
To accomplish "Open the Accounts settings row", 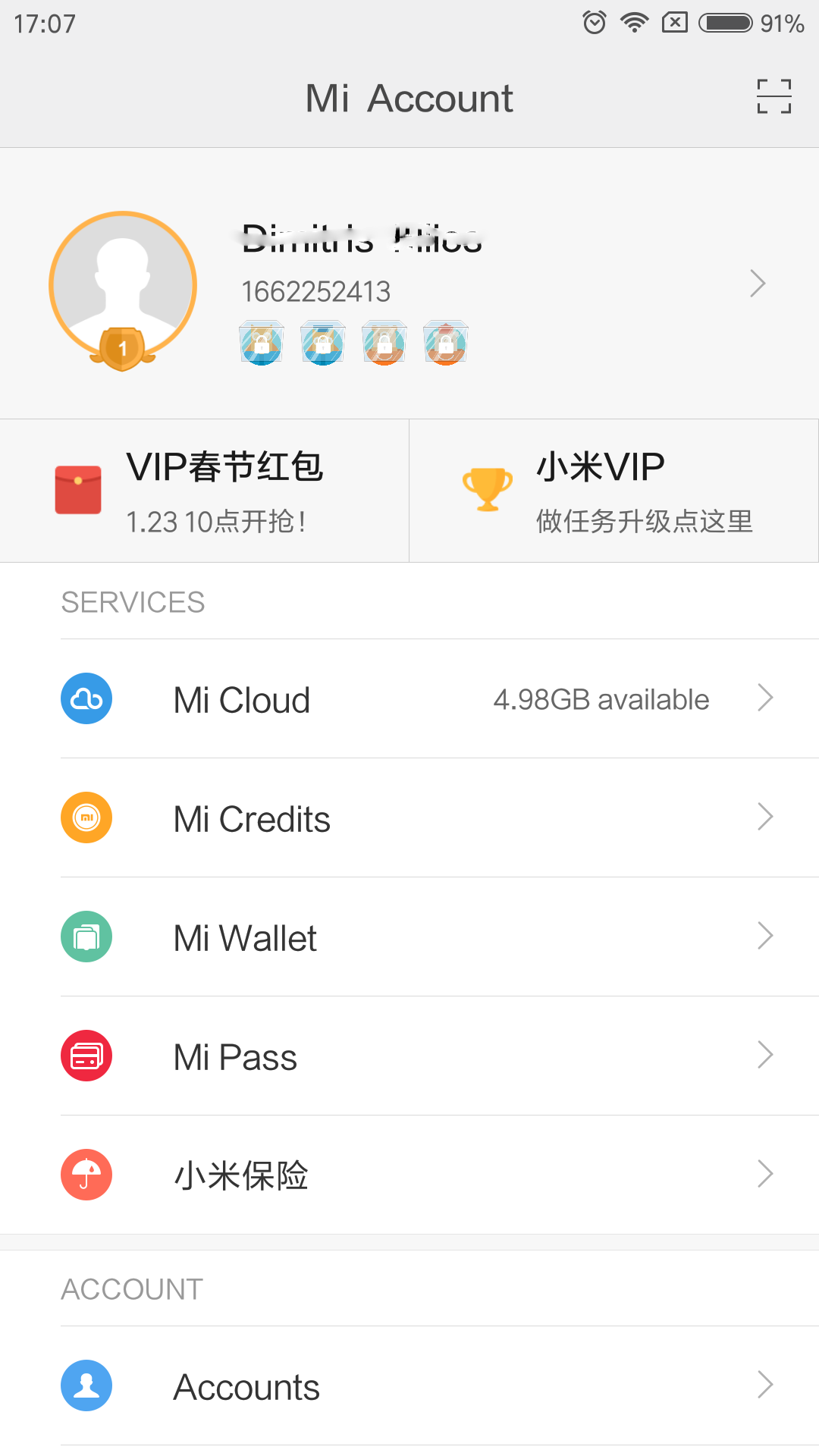I will click(409, 1386).
